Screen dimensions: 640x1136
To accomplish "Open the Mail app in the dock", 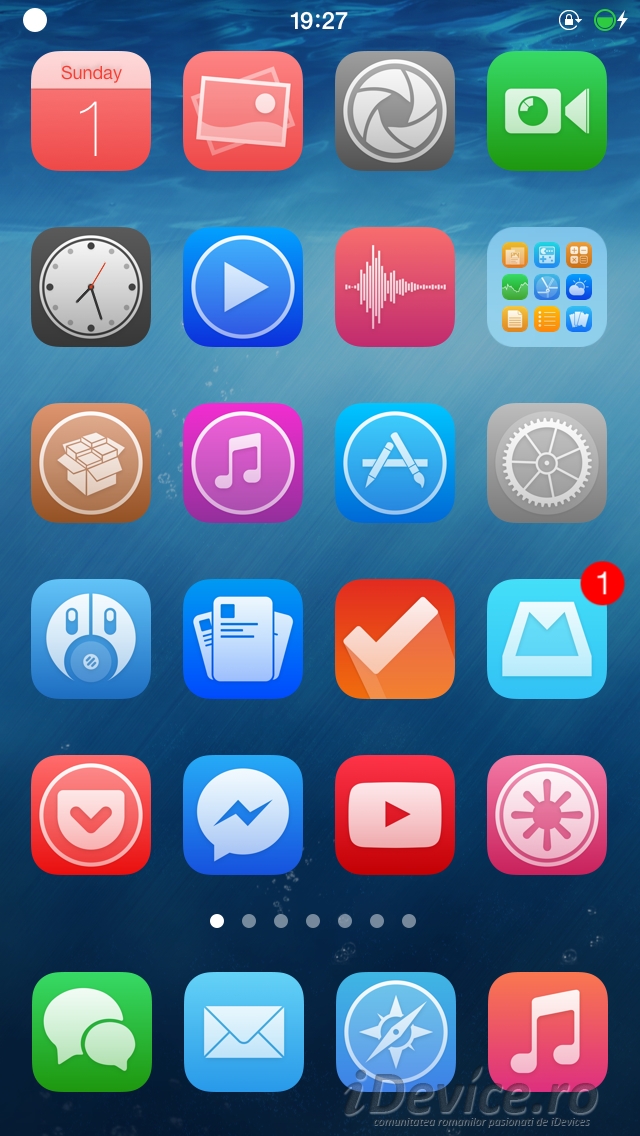I will point(244,1032).
